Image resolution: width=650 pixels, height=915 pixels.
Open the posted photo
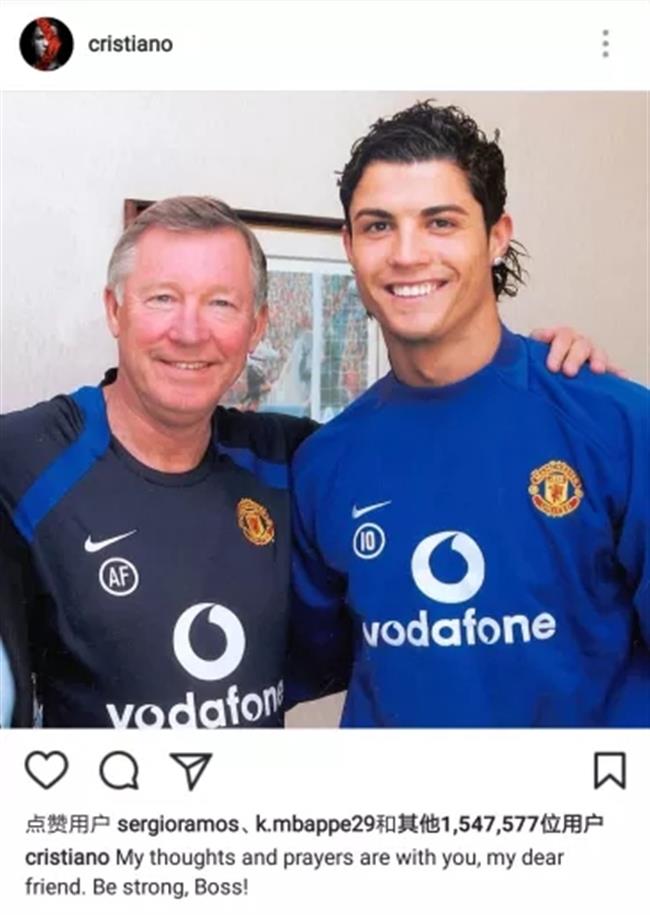click(x=325, y=410)
